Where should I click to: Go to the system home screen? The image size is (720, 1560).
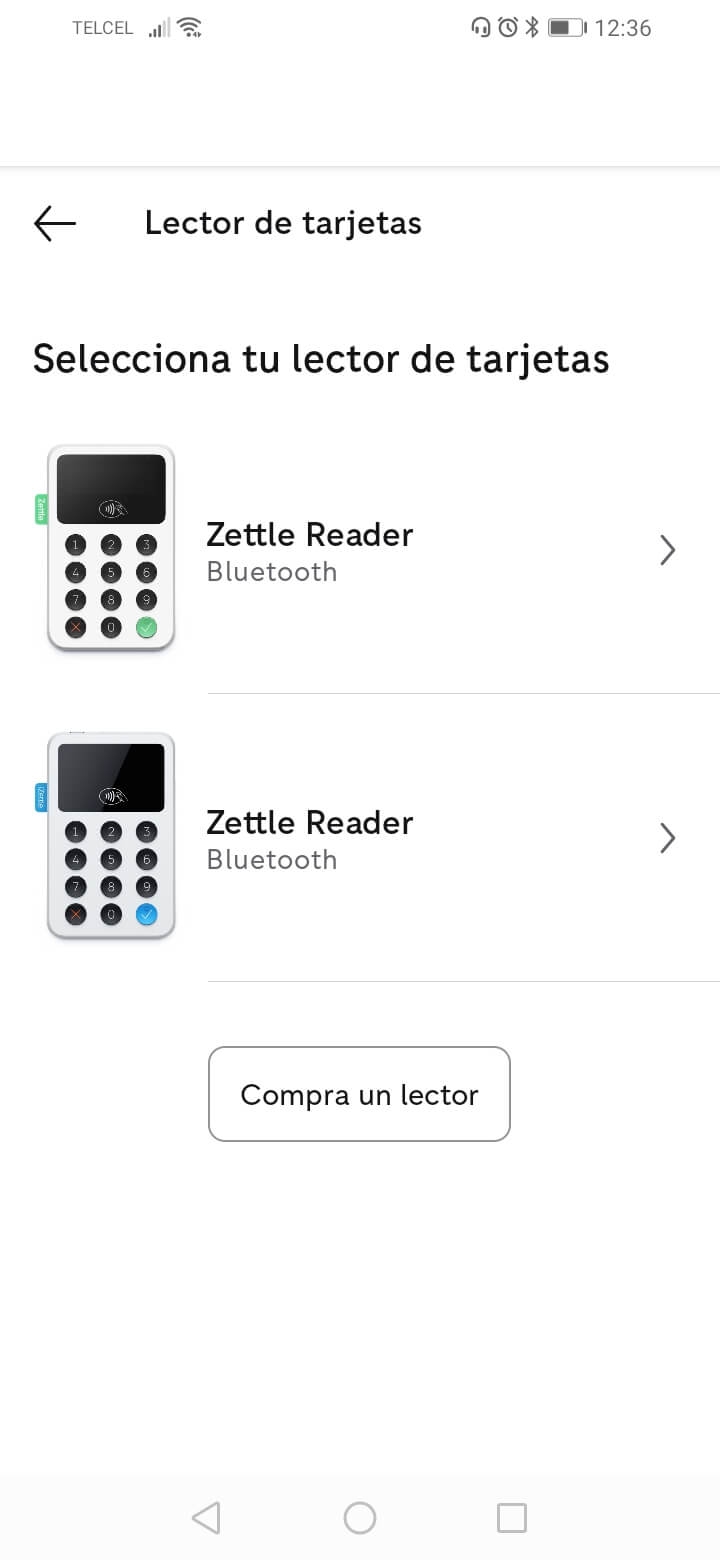pos(360,1518)
